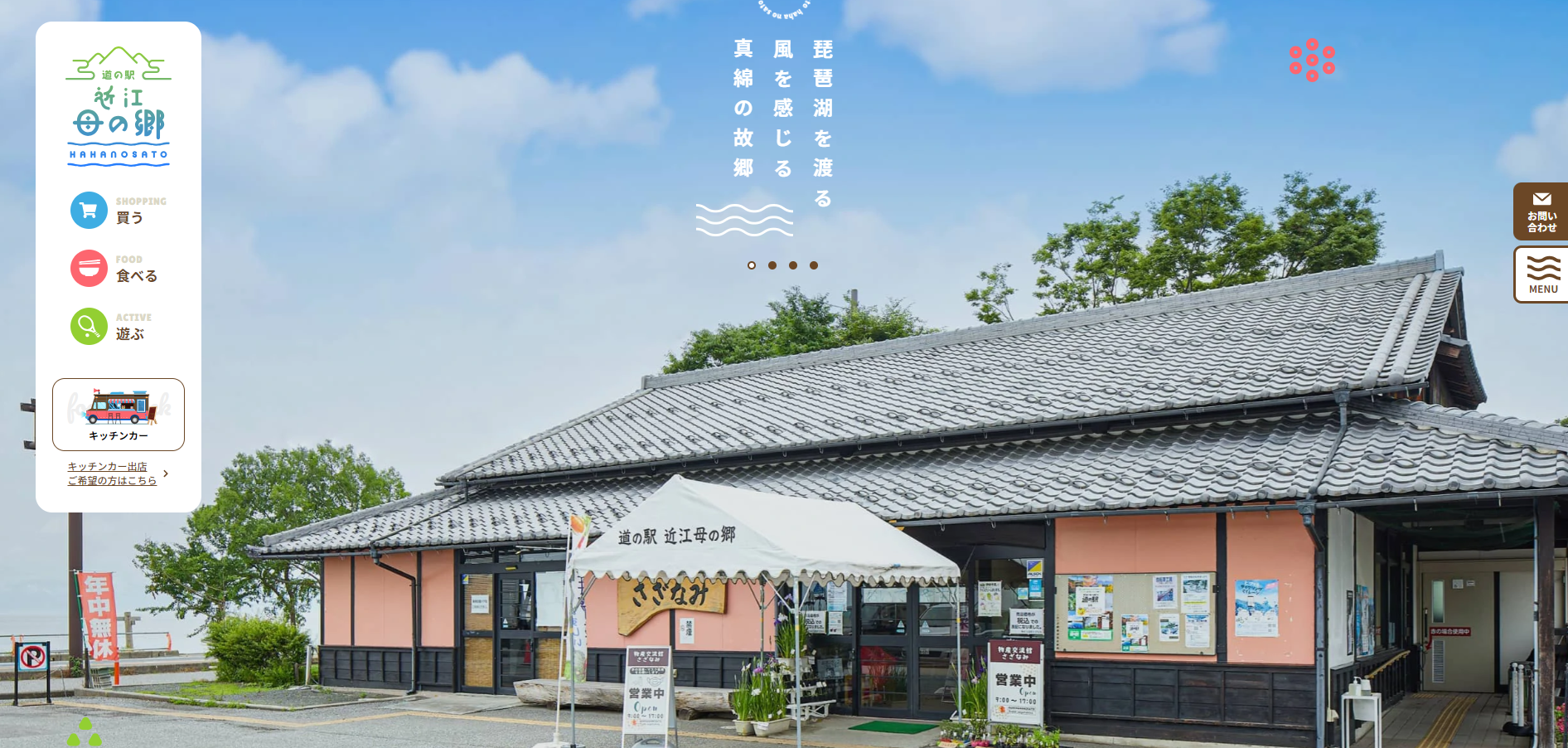Image resolution: width=1568 pixels, height=748 pixels.
Task: Jump to the third slideshow dot
Action: click(x=793, y=265)
